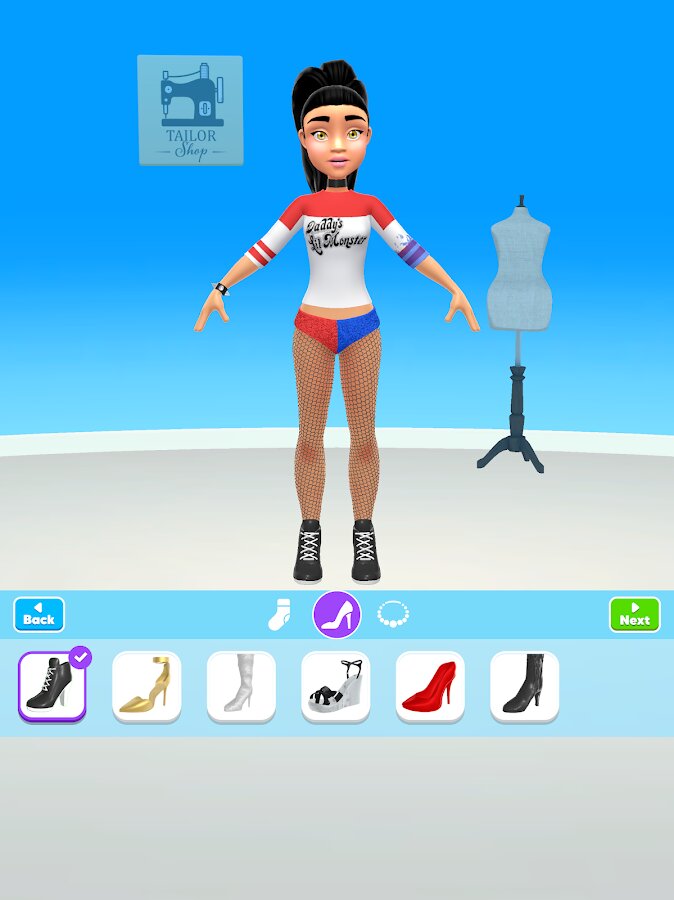Choose the gold ankle-strap heels
This screenshot has height=900, width=674.
click(x=147, y=686)
